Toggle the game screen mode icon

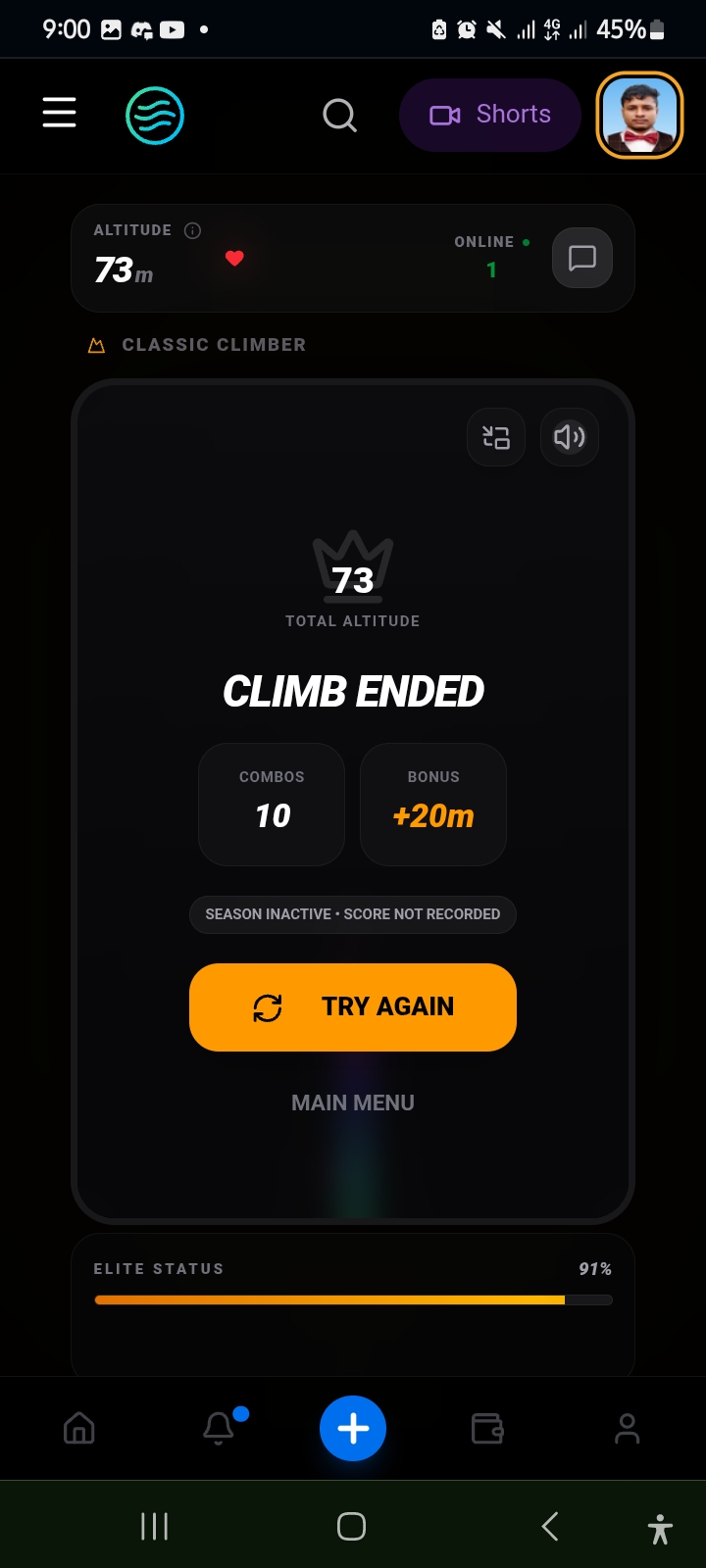(496, 437)
